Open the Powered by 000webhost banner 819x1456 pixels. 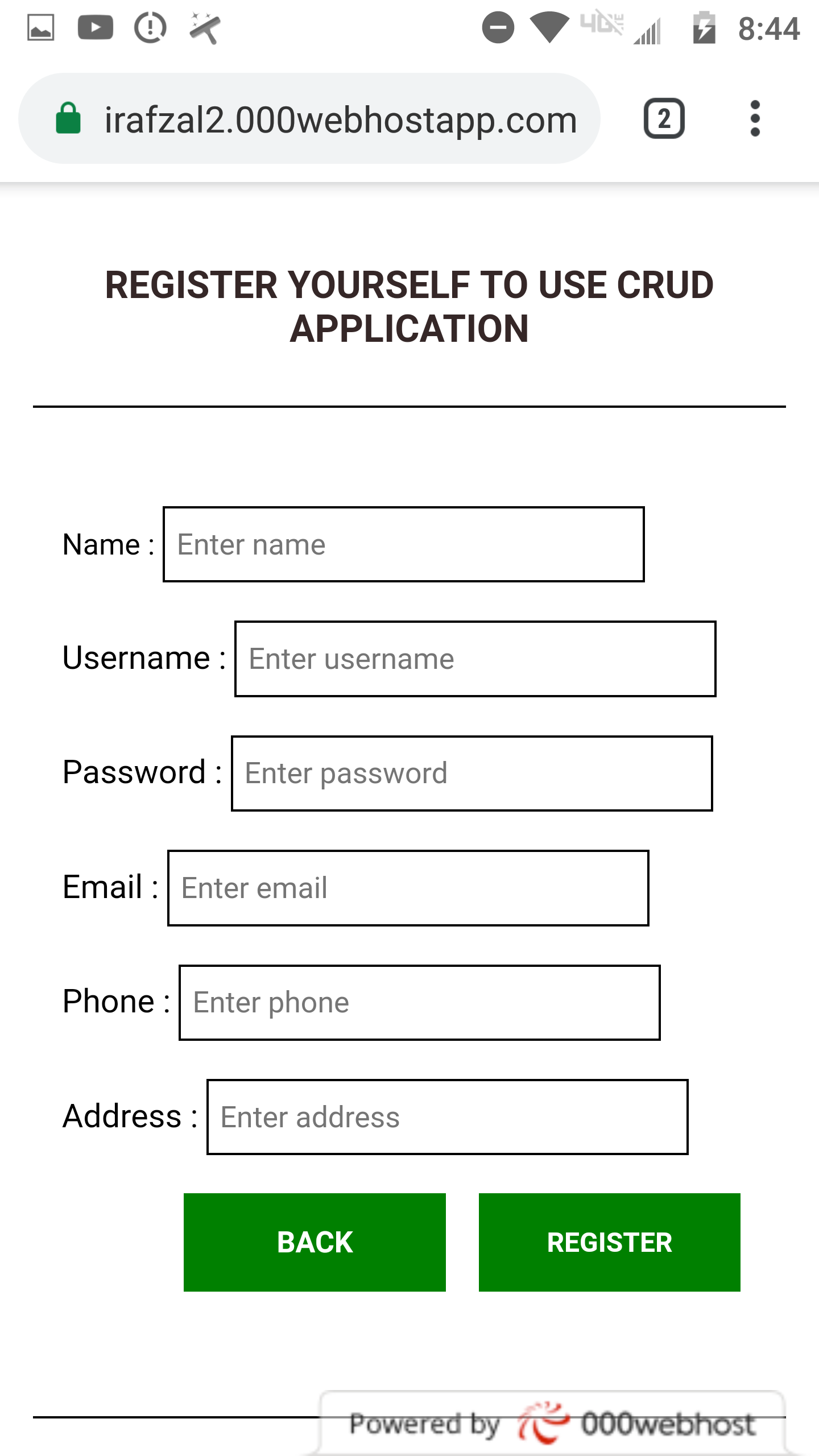tap(552, 1423)
